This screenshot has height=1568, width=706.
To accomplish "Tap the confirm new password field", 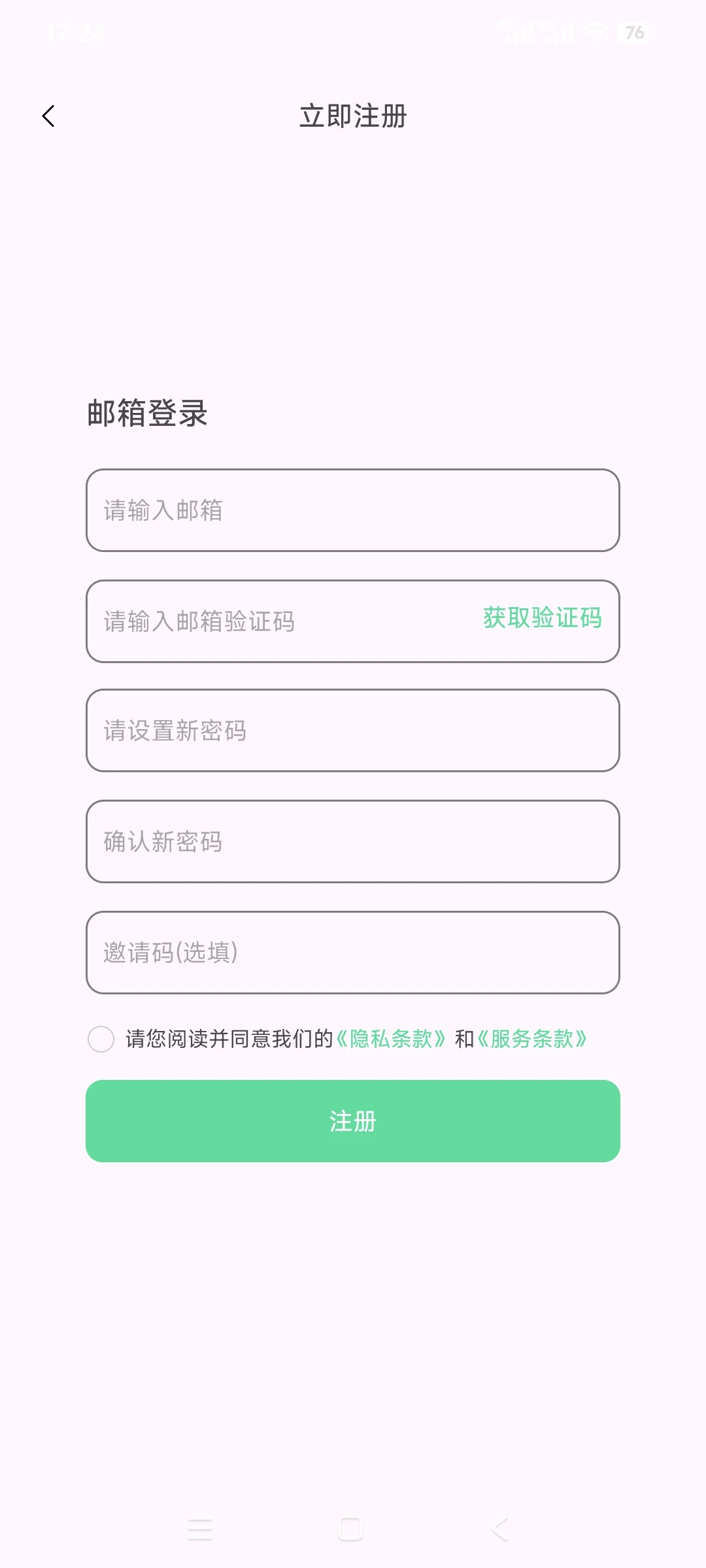I will point(353,841).
